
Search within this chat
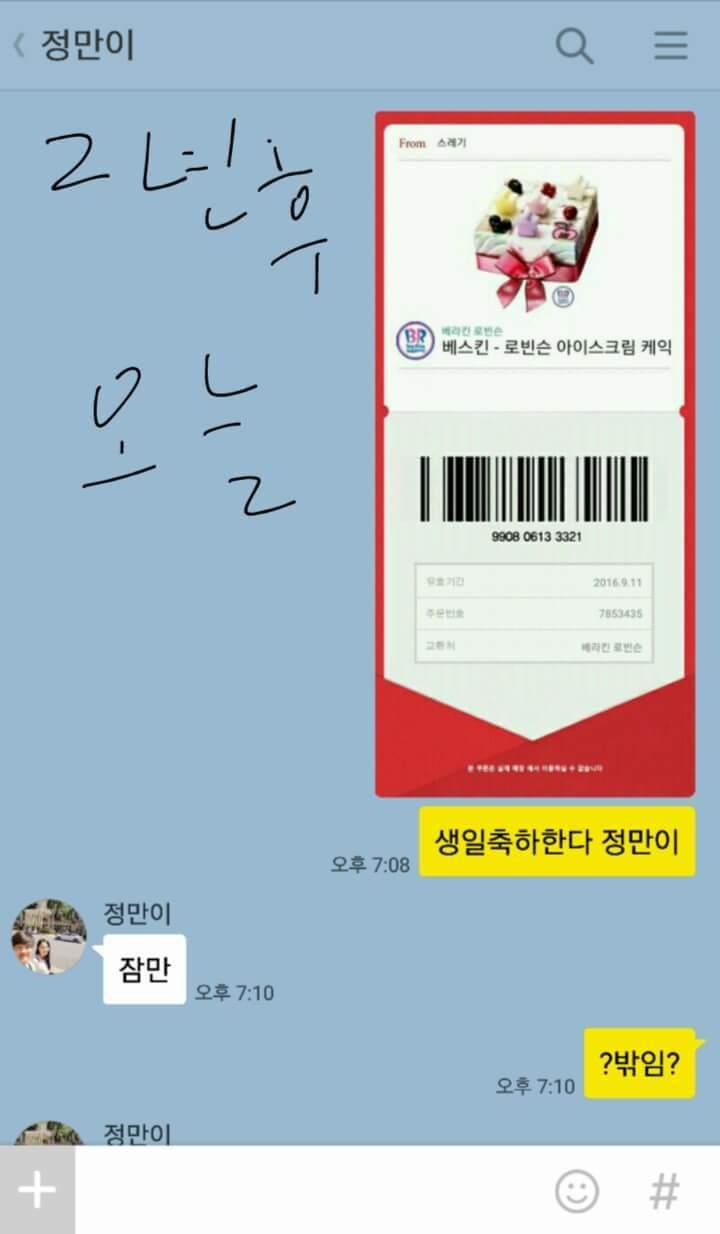coord(574,46)
